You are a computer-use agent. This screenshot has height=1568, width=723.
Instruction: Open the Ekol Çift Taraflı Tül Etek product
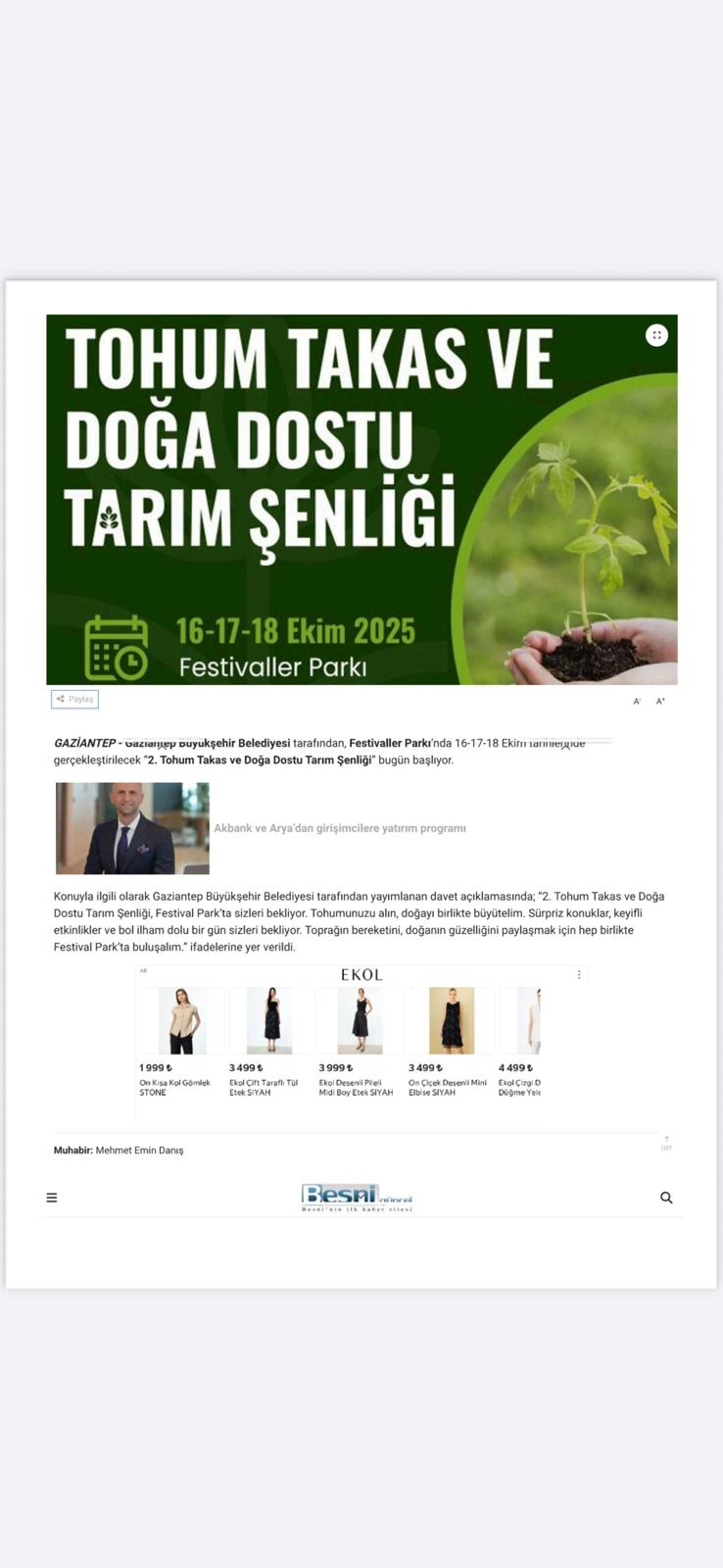(x=270, y=1022)
